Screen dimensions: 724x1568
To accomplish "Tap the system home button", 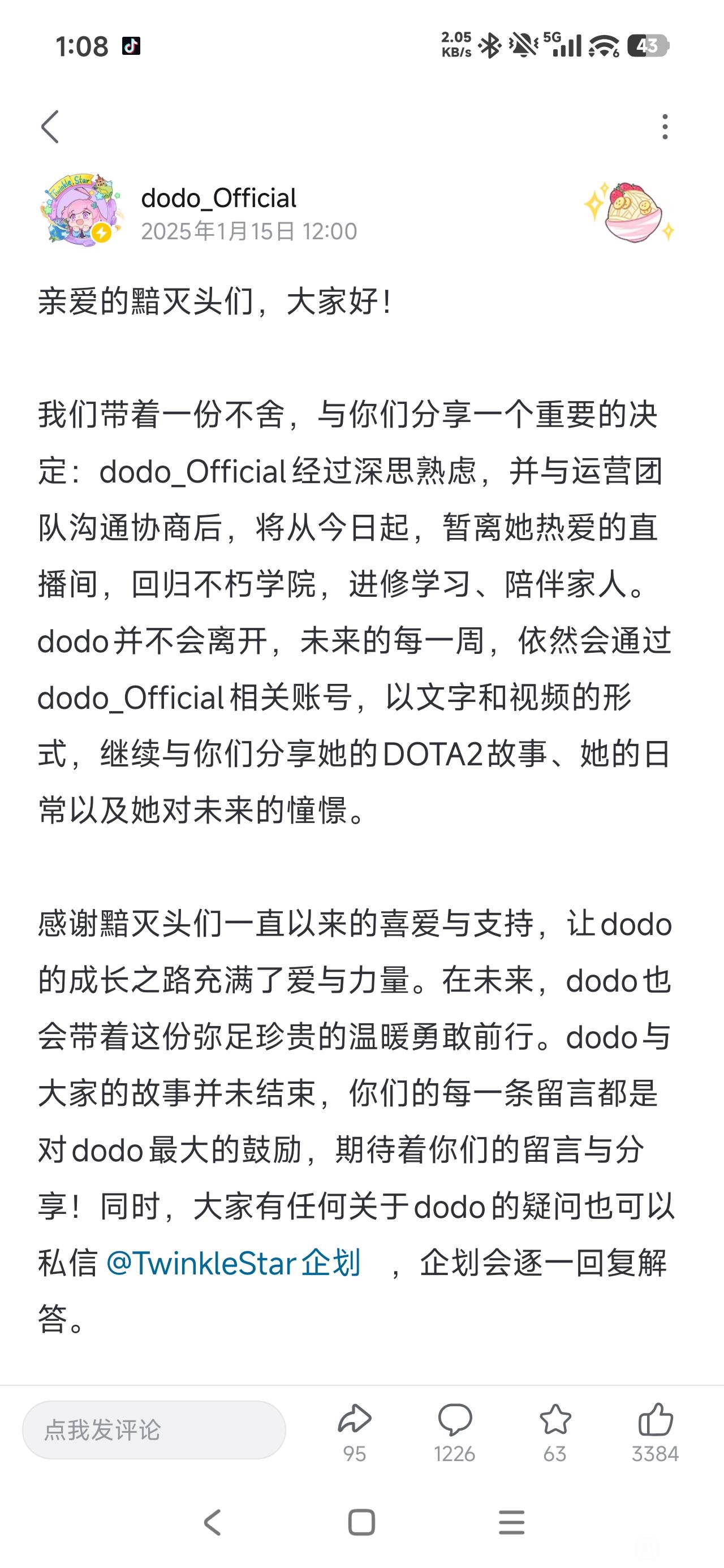I will (361, 1522).
